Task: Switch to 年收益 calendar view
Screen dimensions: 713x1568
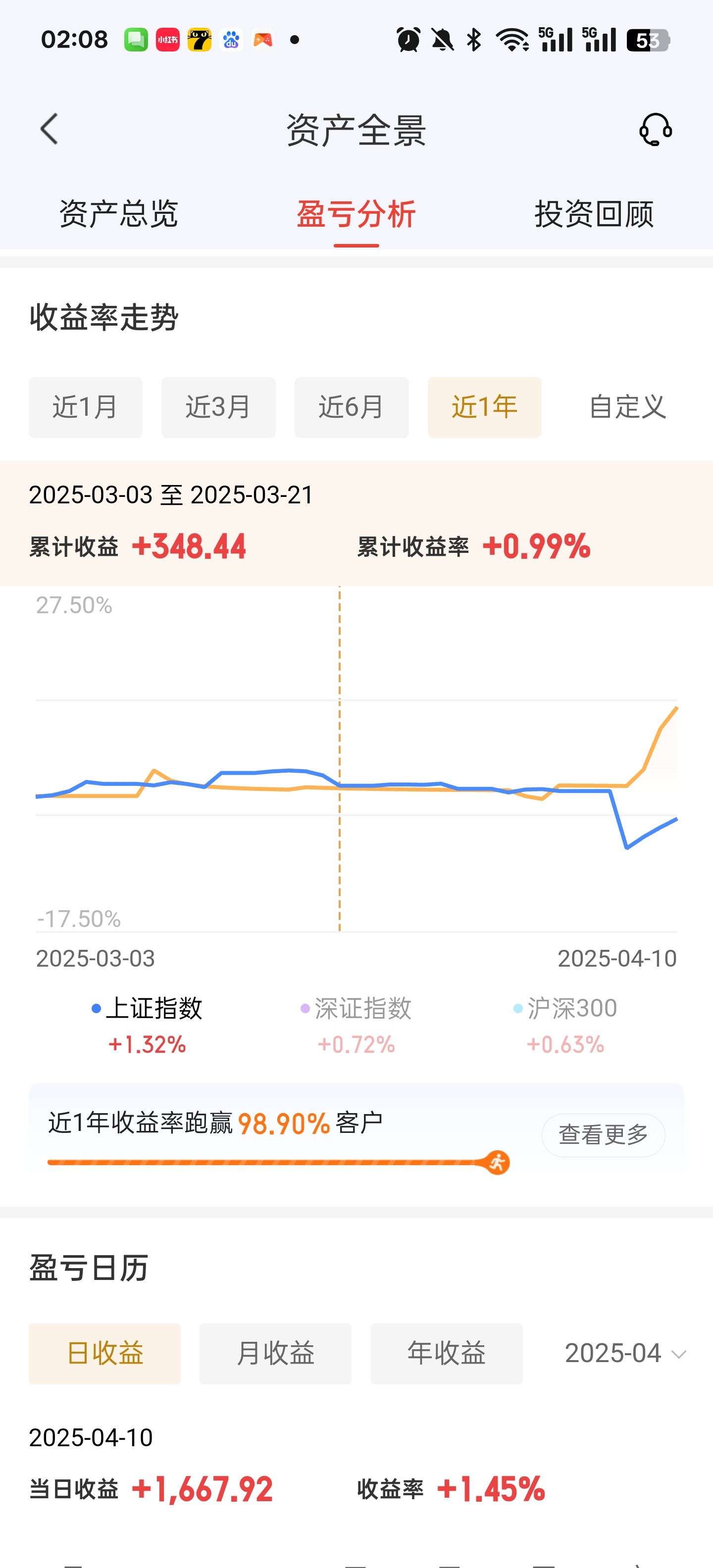Action: point(446,1354)
